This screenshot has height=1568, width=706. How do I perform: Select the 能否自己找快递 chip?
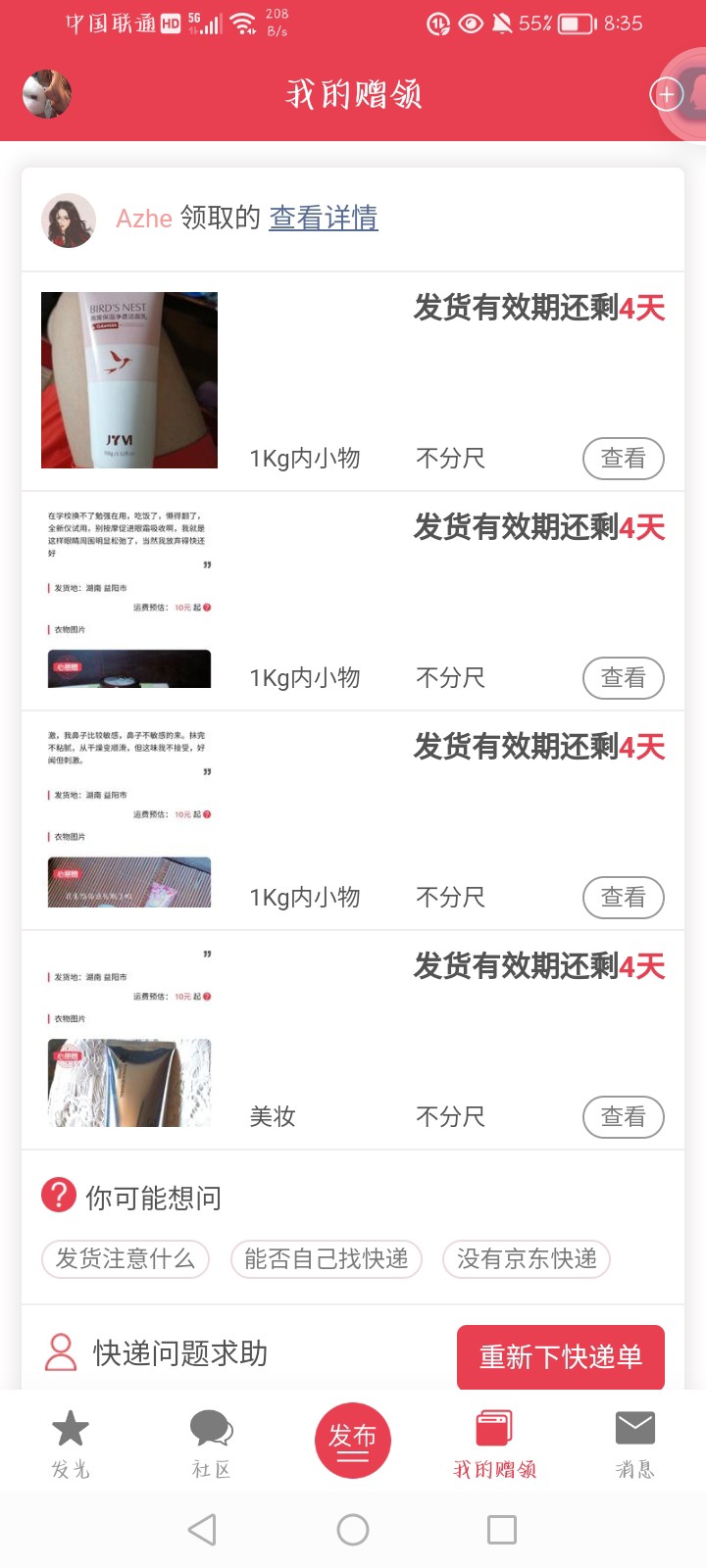pos(327,1259)
